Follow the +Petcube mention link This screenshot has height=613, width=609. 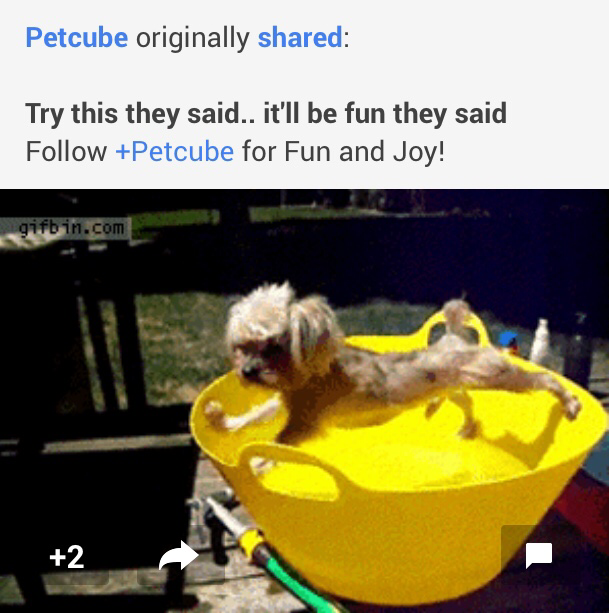[x=174, y=152]
